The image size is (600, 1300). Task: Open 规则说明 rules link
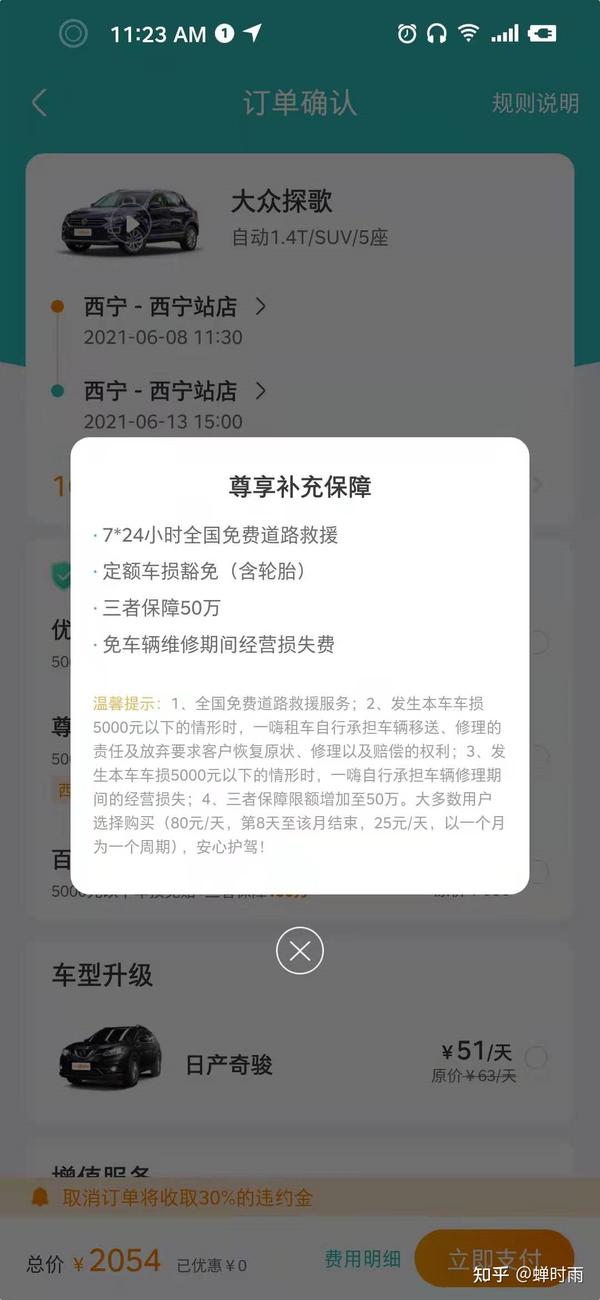535,103
